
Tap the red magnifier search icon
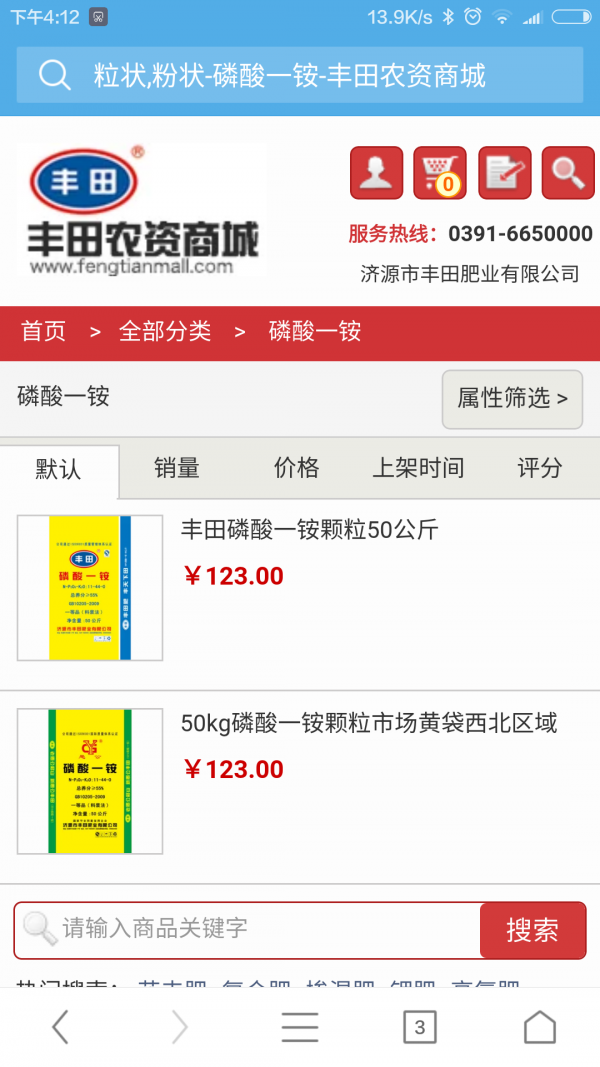[568, 173]
